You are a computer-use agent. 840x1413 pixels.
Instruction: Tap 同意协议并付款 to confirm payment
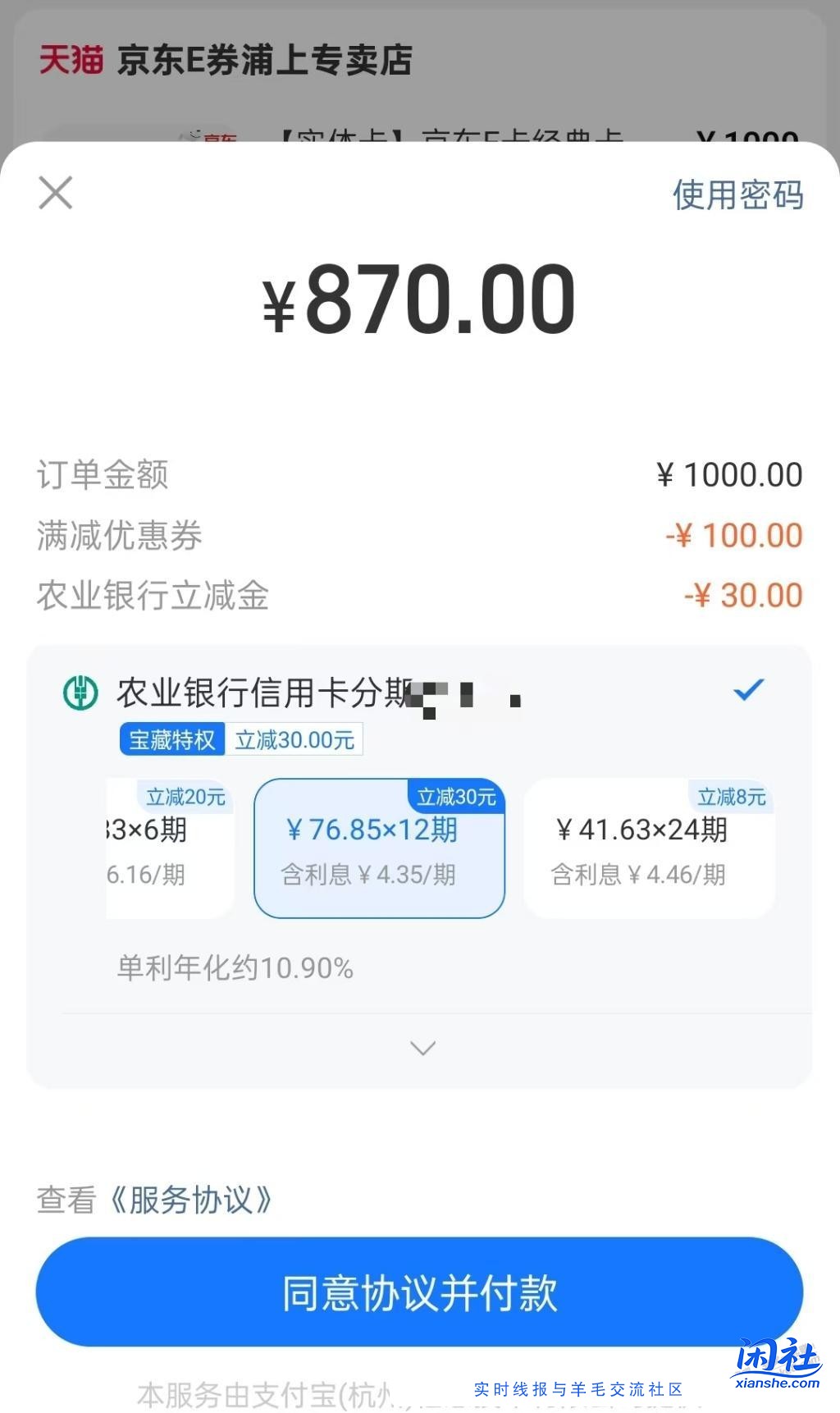tap(420, 1291)
